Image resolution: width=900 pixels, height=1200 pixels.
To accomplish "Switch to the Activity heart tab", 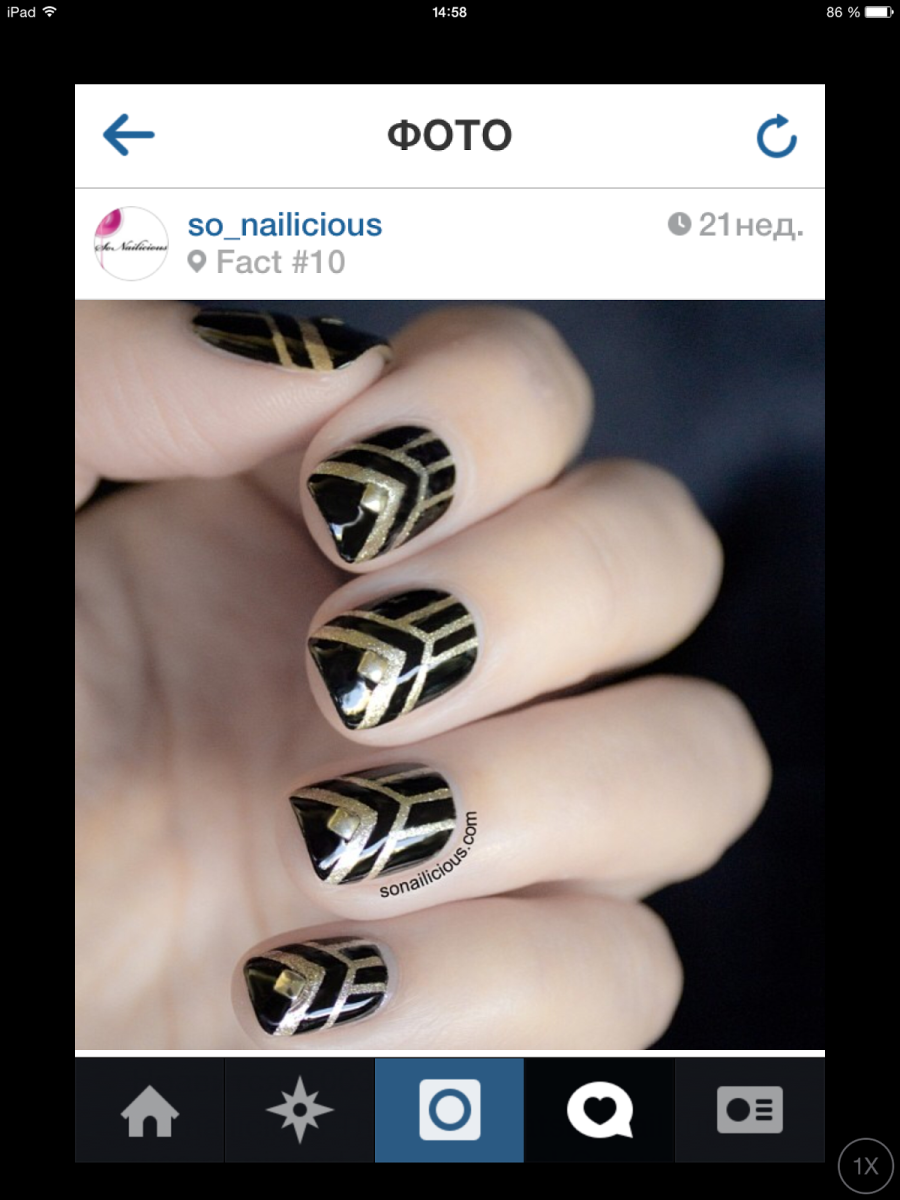I will 599,1110.
